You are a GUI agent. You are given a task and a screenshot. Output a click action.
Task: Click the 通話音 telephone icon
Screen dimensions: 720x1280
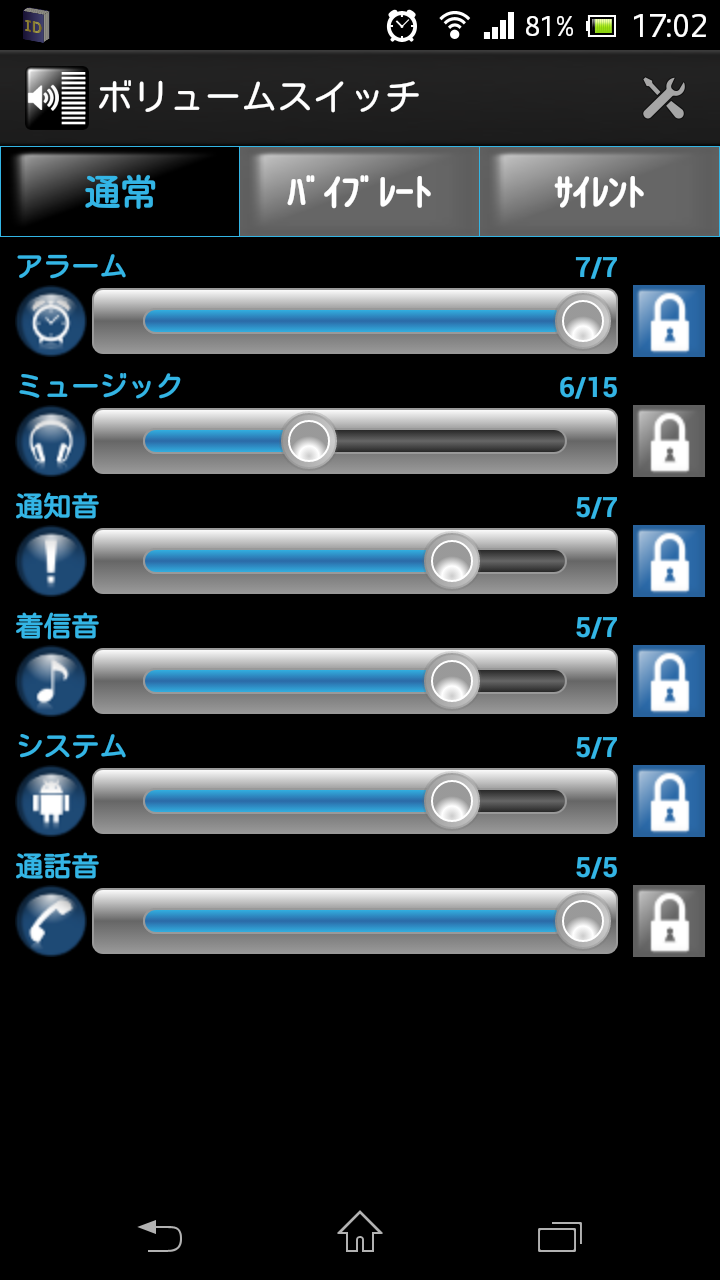click(50, 921)
